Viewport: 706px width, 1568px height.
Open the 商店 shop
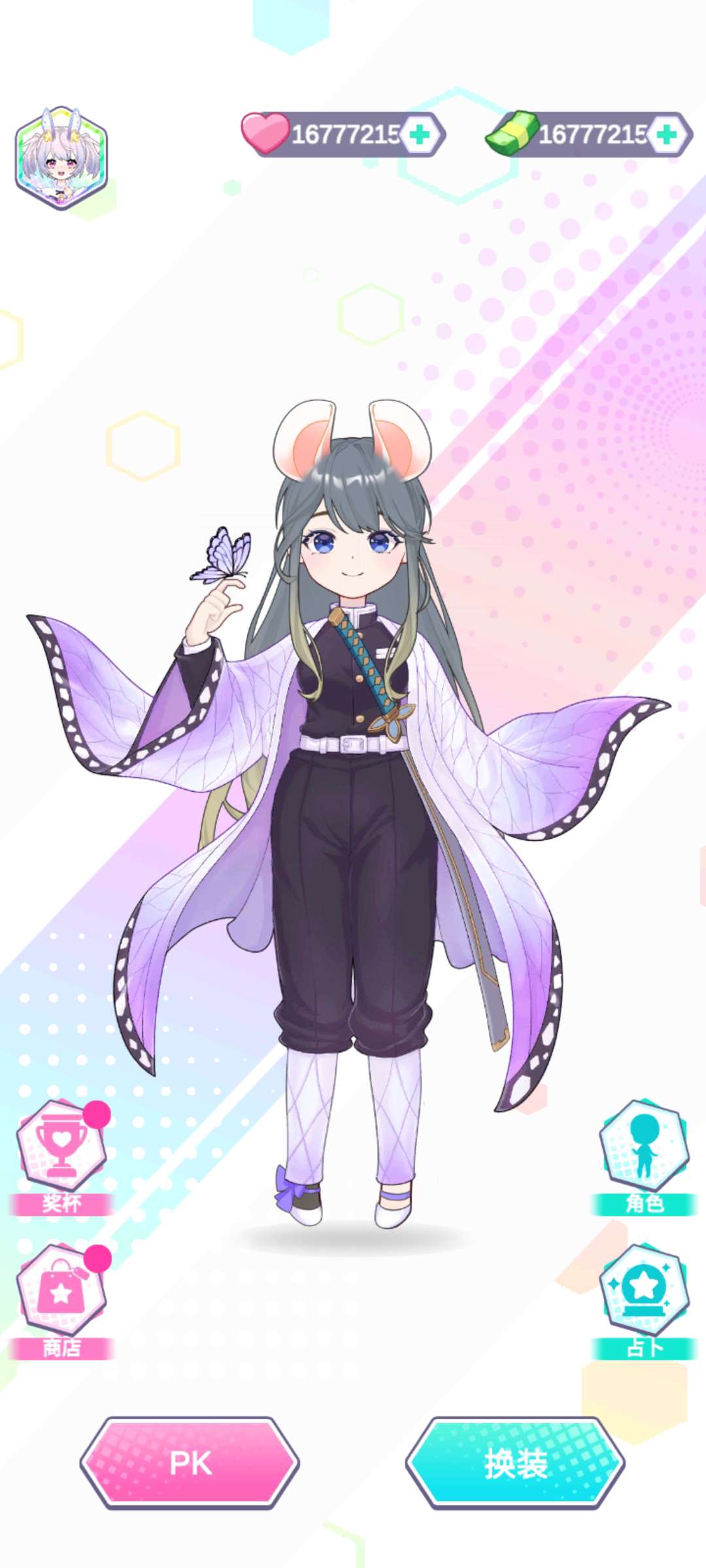pyautogui.click(x=61, y=1292)
